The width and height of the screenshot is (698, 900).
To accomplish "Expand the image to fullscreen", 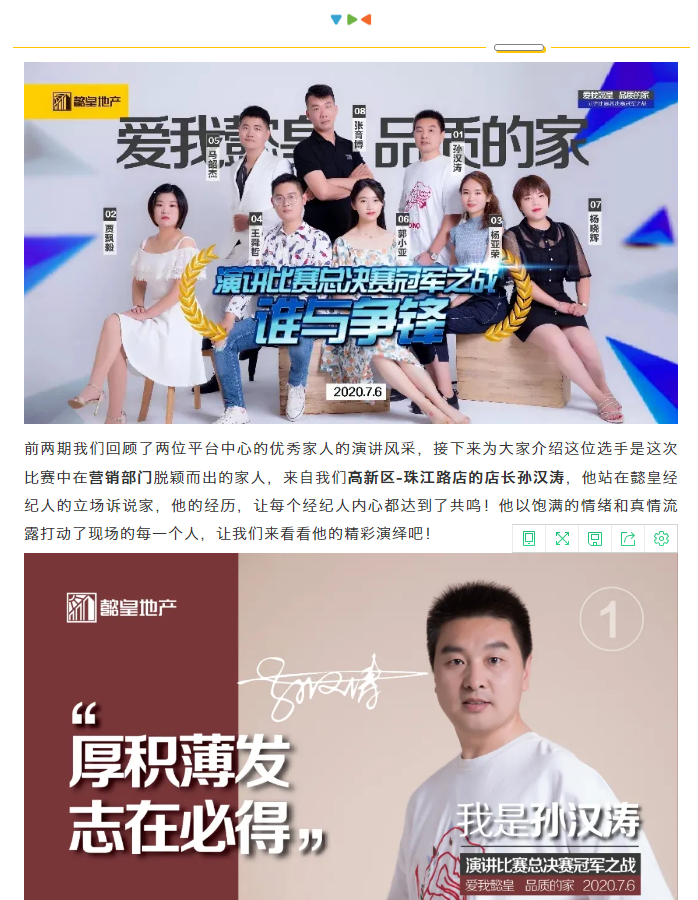I will (x=562, y=539).
